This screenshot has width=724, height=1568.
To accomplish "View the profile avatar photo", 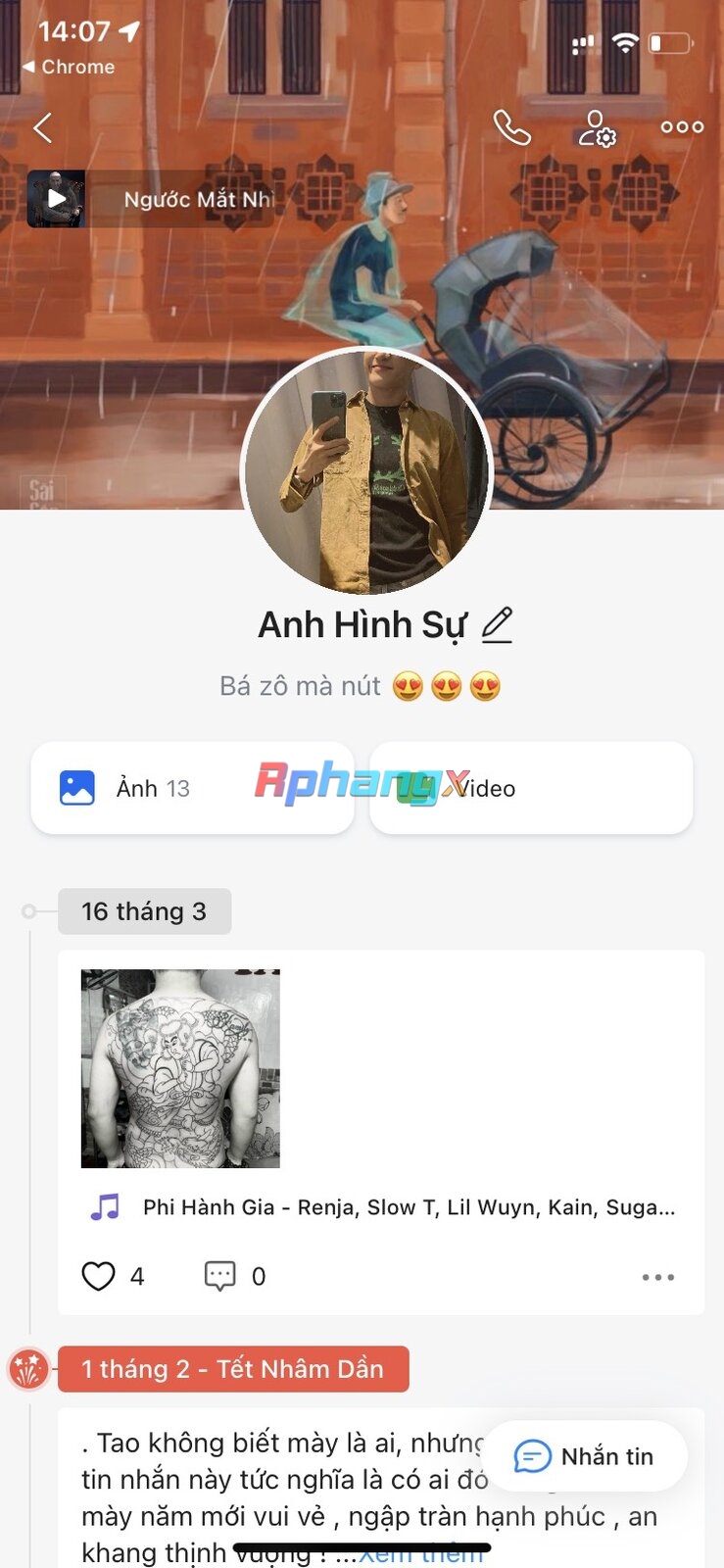I will click(x=366, y=471).
